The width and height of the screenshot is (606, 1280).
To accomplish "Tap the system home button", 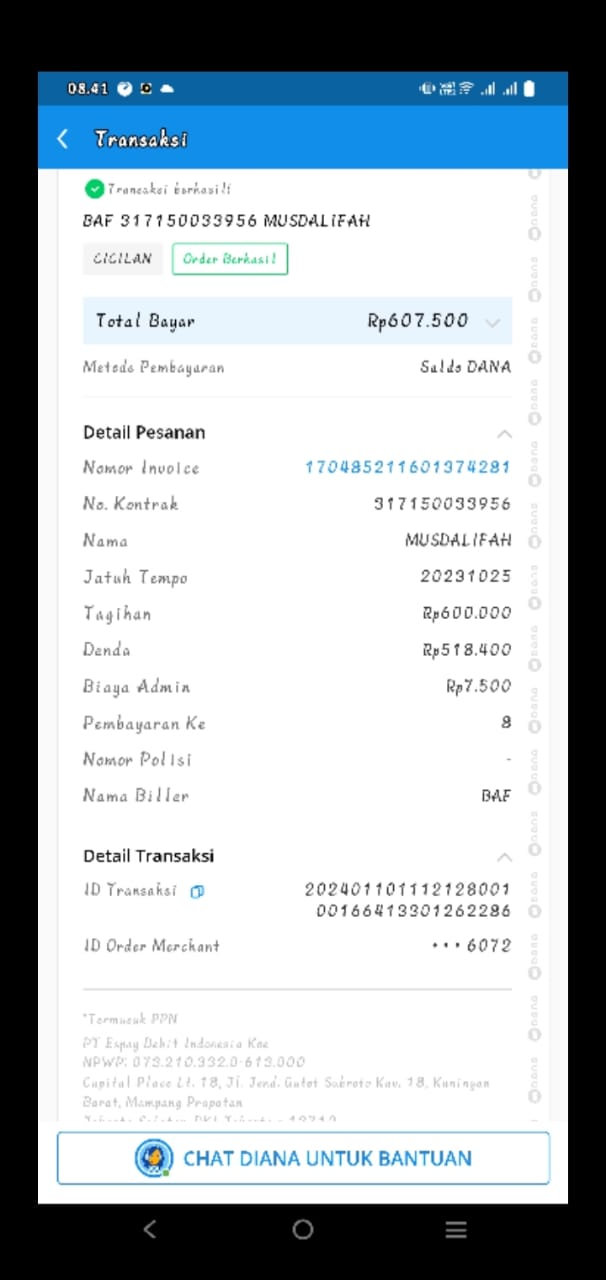I will tap(303, 1230).
